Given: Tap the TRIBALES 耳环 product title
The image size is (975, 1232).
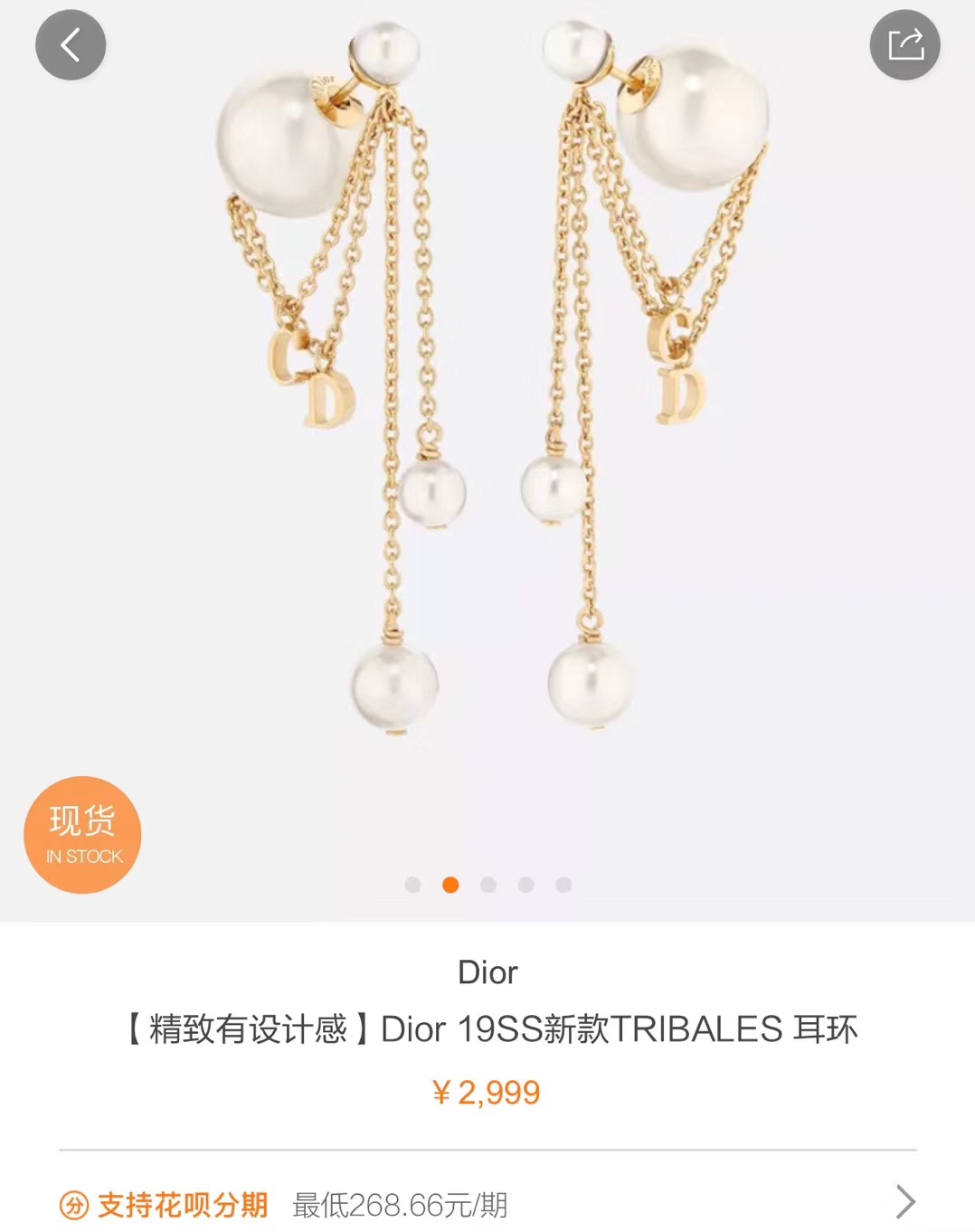Looking at the screenshot, I should click(x=487, y=1029).
